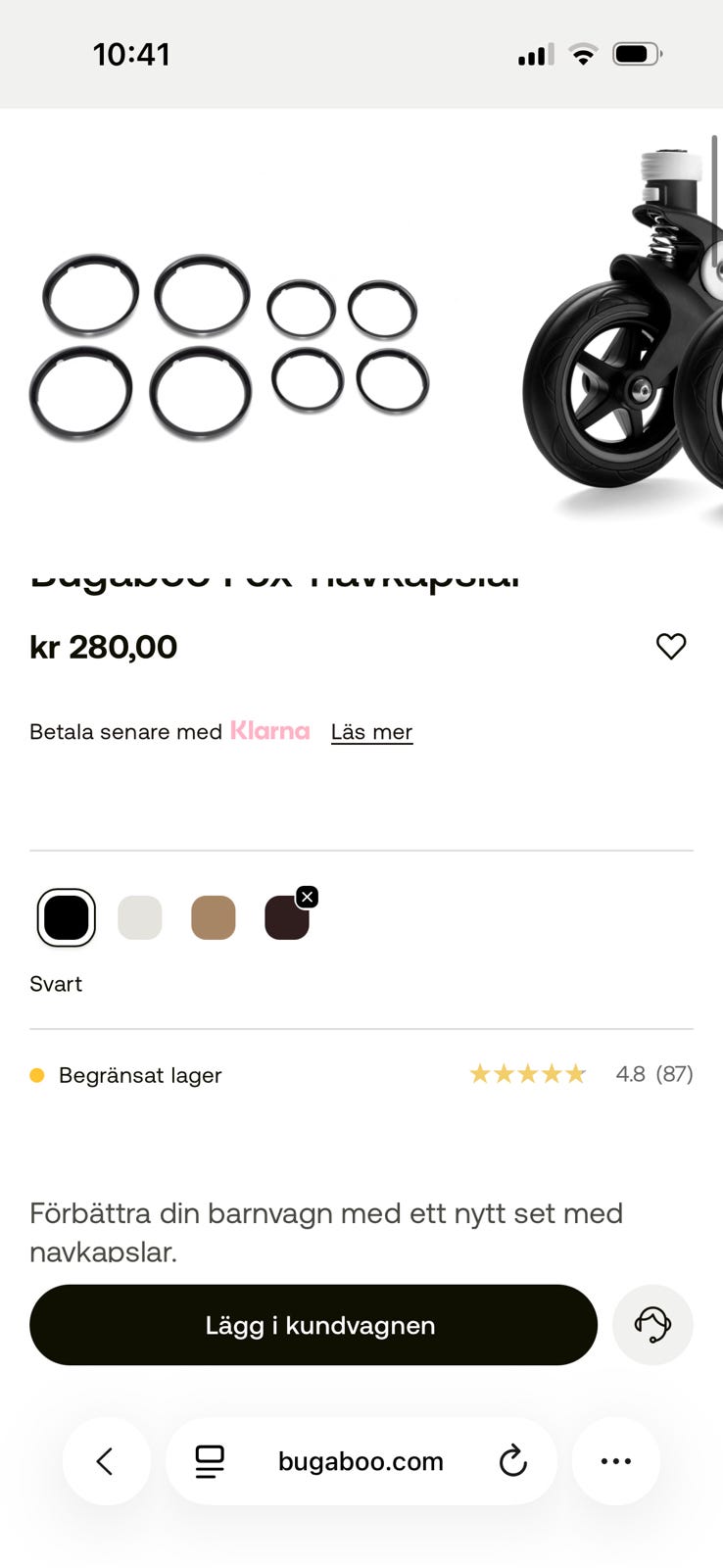Image resolution: width=723 pixels, height=1568 pixels.
Task: Pick the tan brown color swatch
Action: pyautogui.click(x=214, y=918)
